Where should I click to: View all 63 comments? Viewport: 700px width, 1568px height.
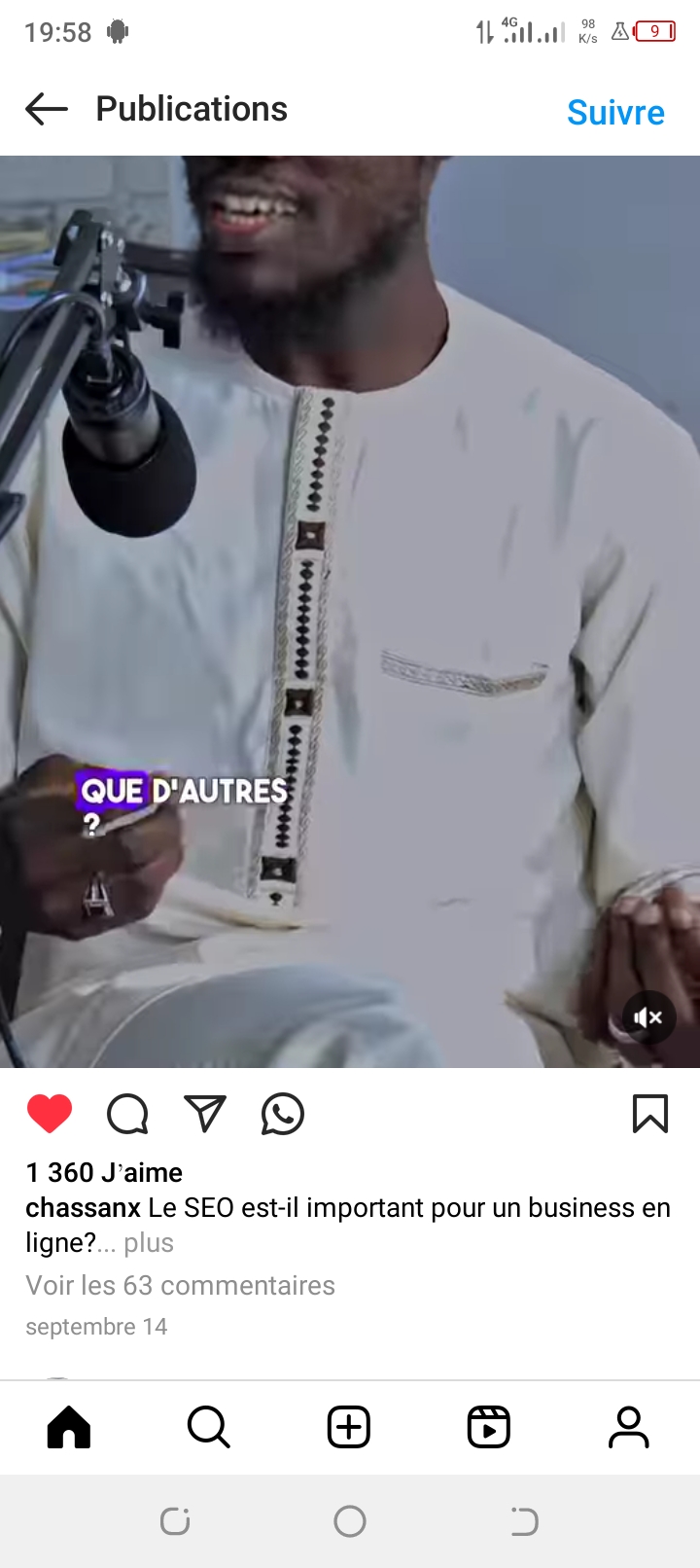coord(180,1285)
